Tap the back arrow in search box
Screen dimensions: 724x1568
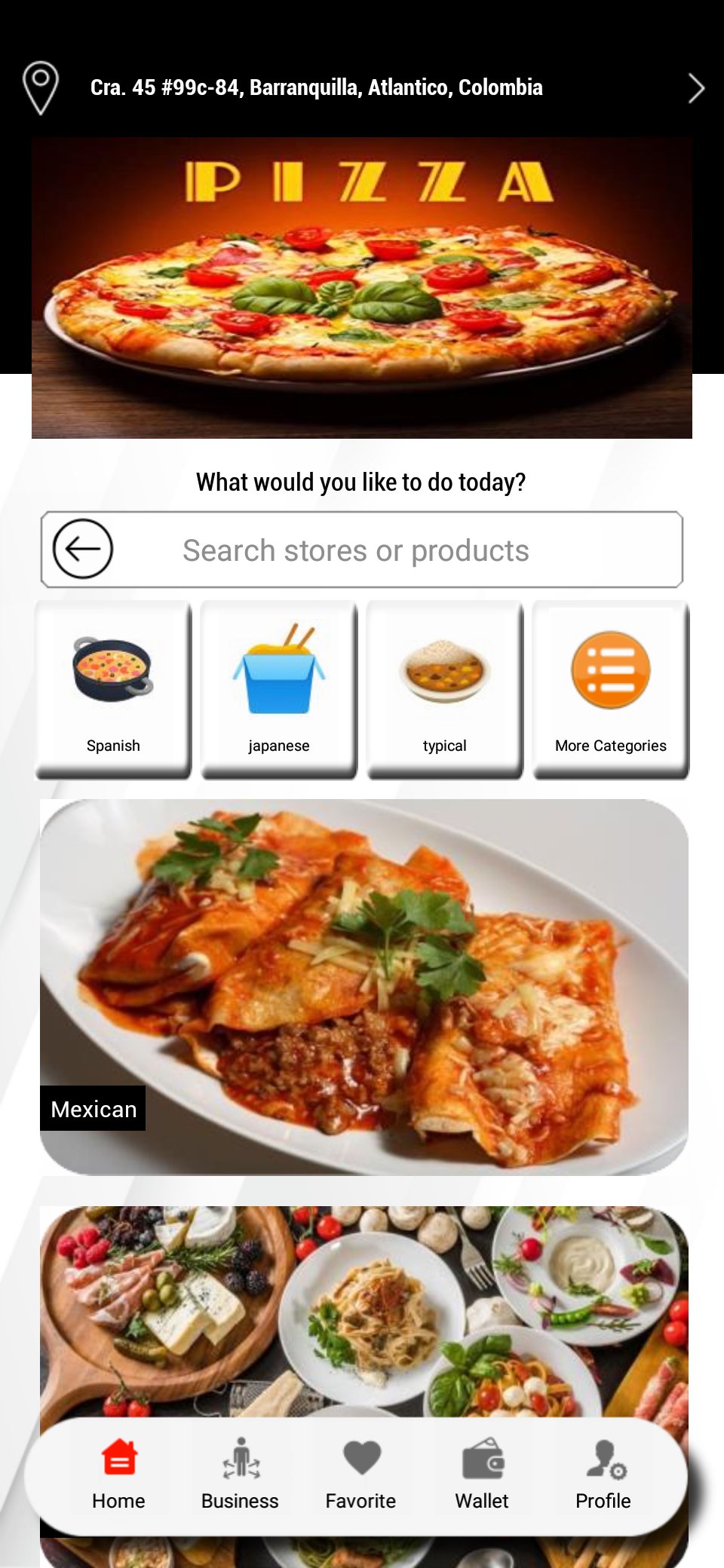point(83,549)
